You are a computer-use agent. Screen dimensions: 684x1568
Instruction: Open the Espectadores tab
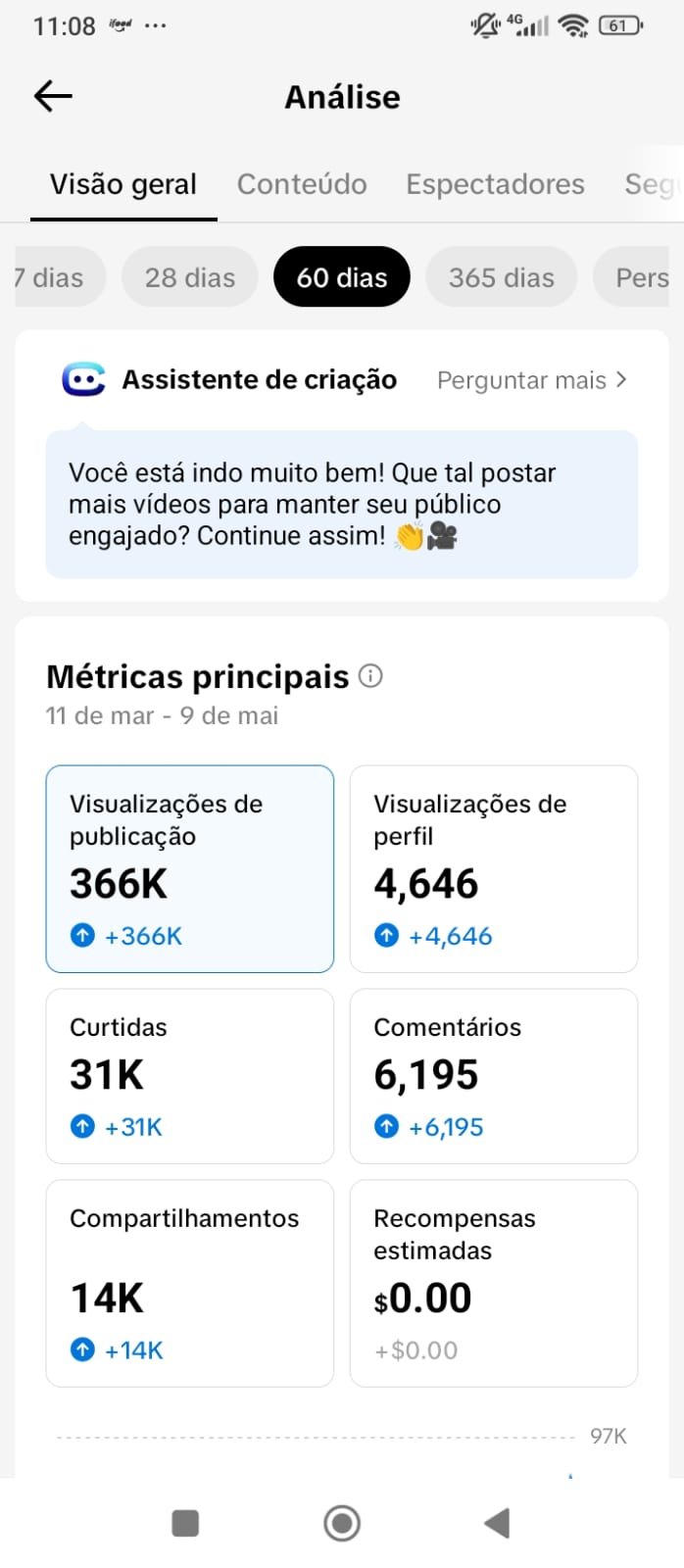495,184
